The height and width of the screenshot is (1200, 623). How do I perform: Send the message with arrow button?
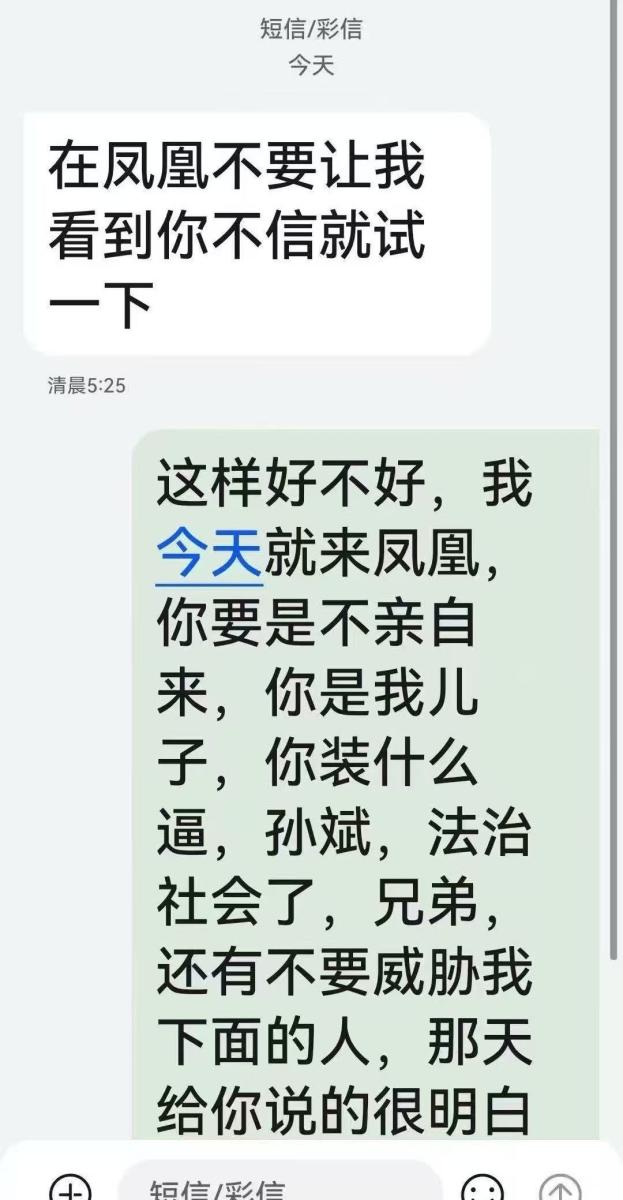(560, 1188)
